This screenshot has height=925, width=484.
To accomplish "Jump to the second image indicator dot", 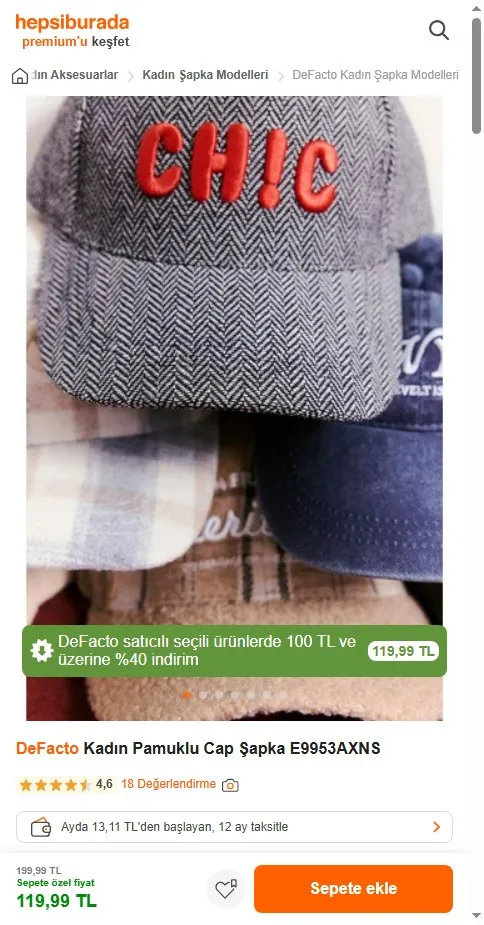I will tap(203, 695).
